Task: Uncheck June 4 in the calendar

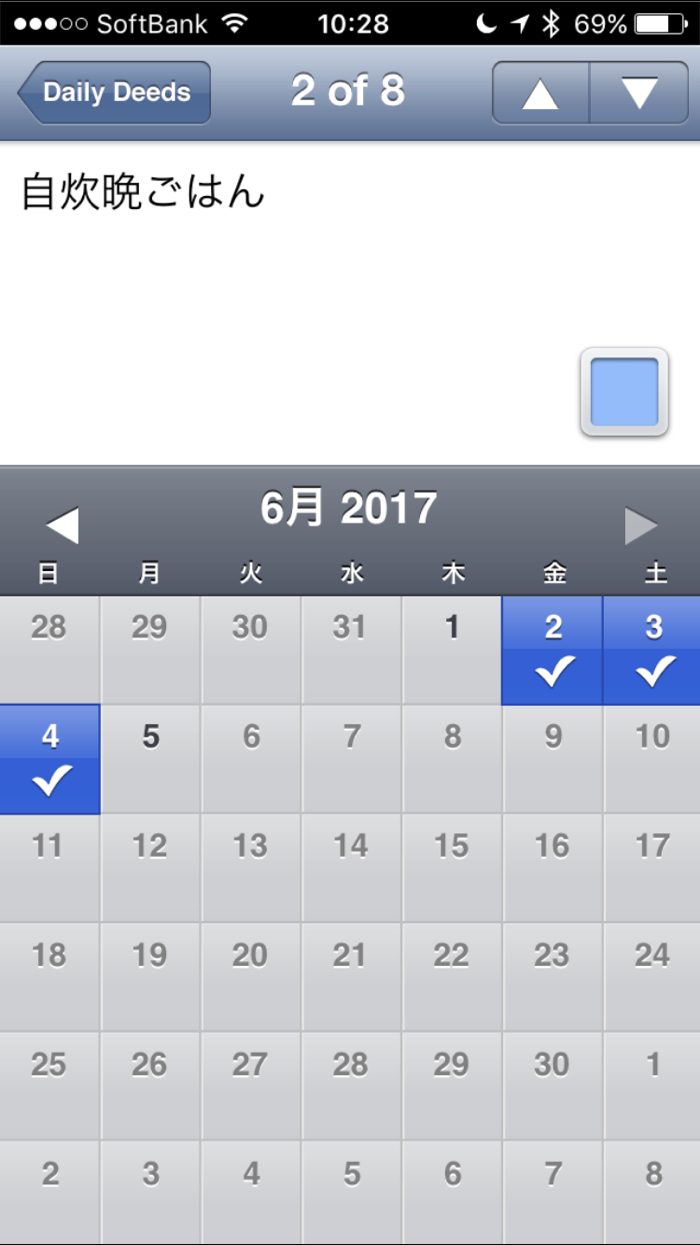Action: tap(50, 759)
